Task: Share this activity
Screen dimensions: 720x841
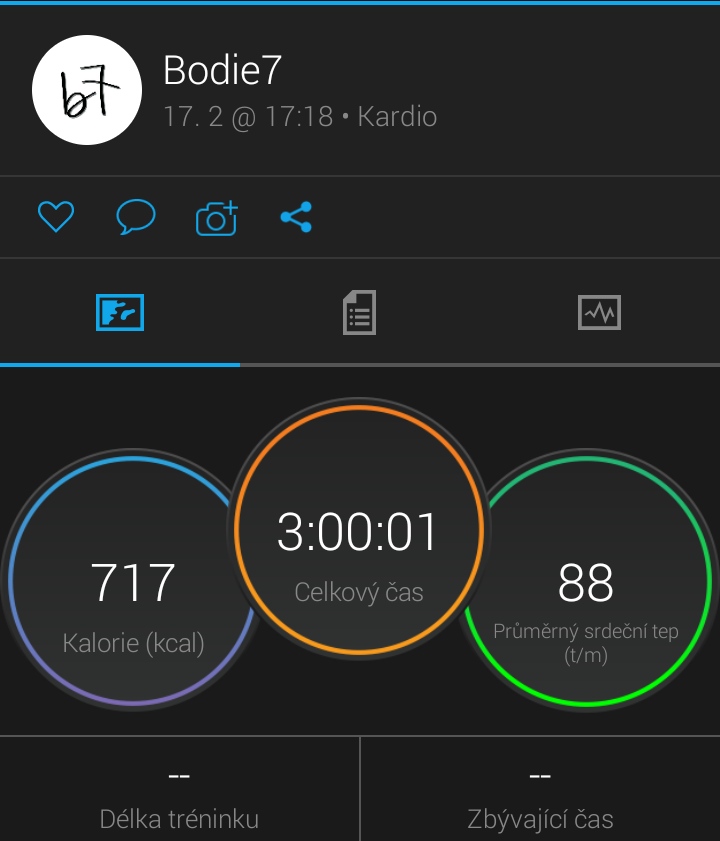Action: point(296,216)
